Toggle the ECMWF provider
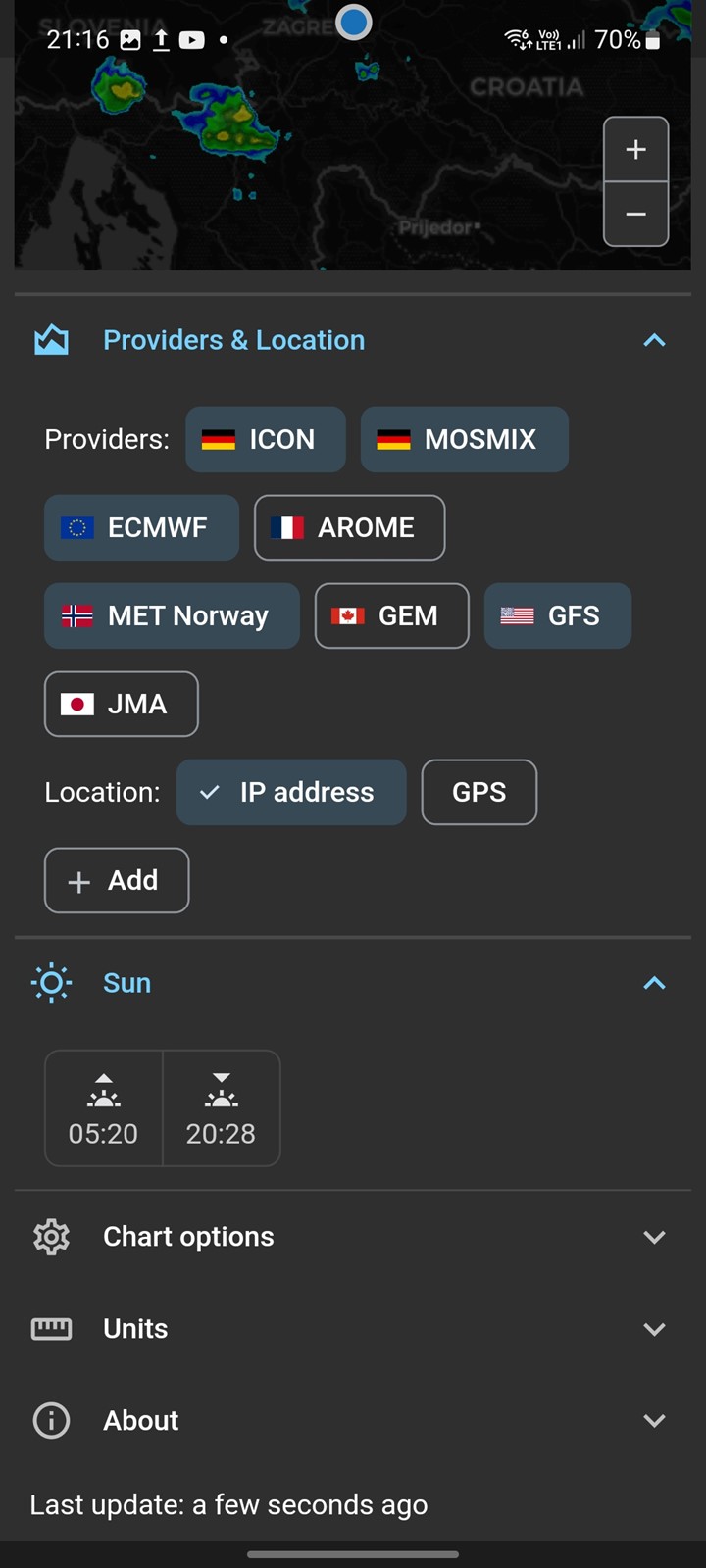The width and height of the screenshot is (706, 1568). (x=141, y=527)
